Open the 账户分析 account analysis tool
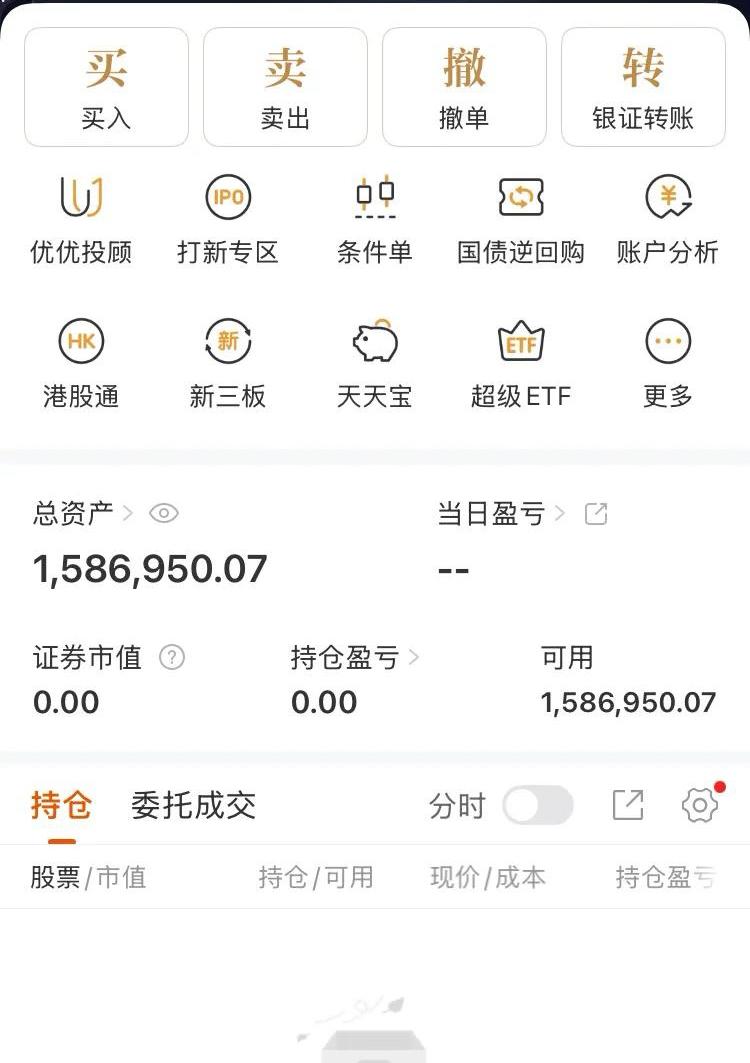 (666, 218)
